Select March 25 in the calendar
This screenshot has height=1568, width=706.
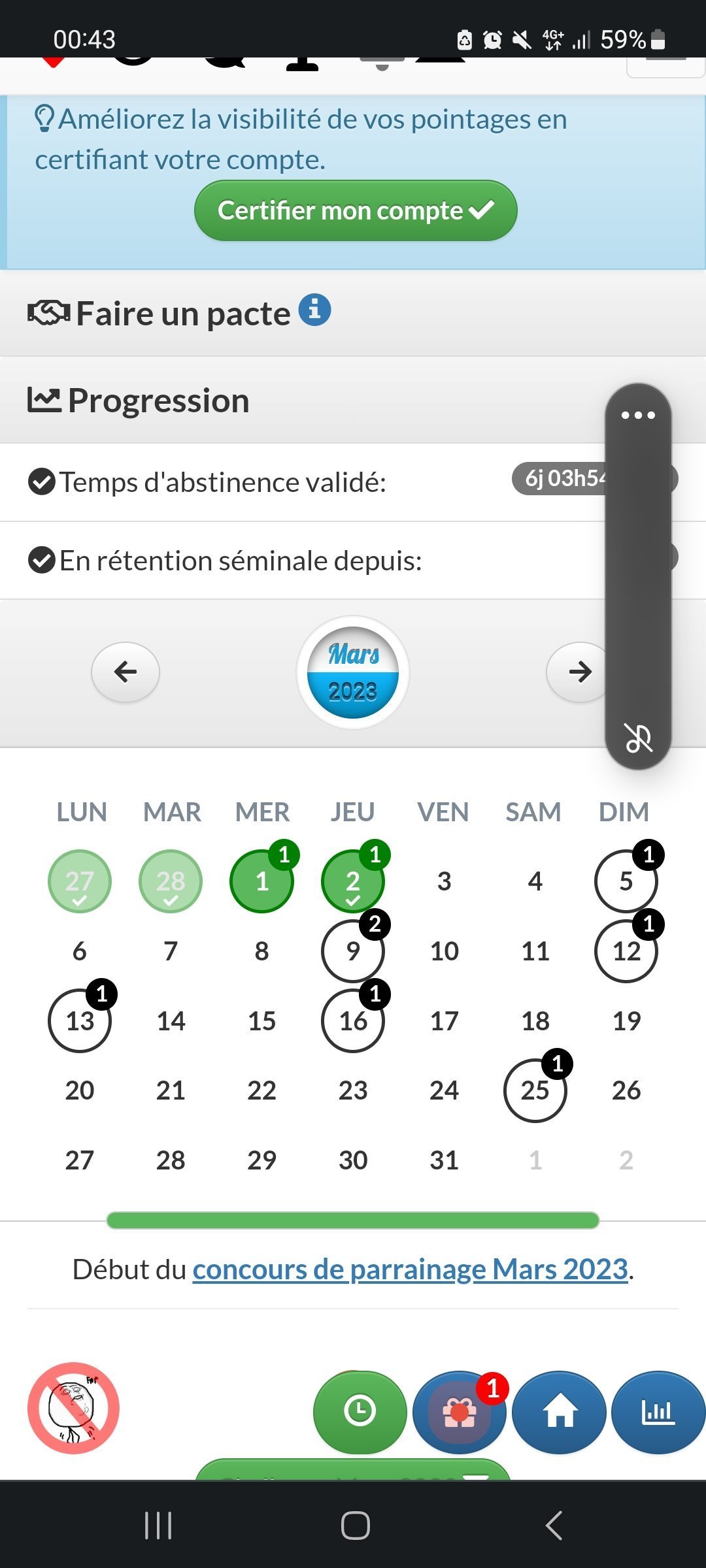pyautogui.click(x=535, y=1090)
